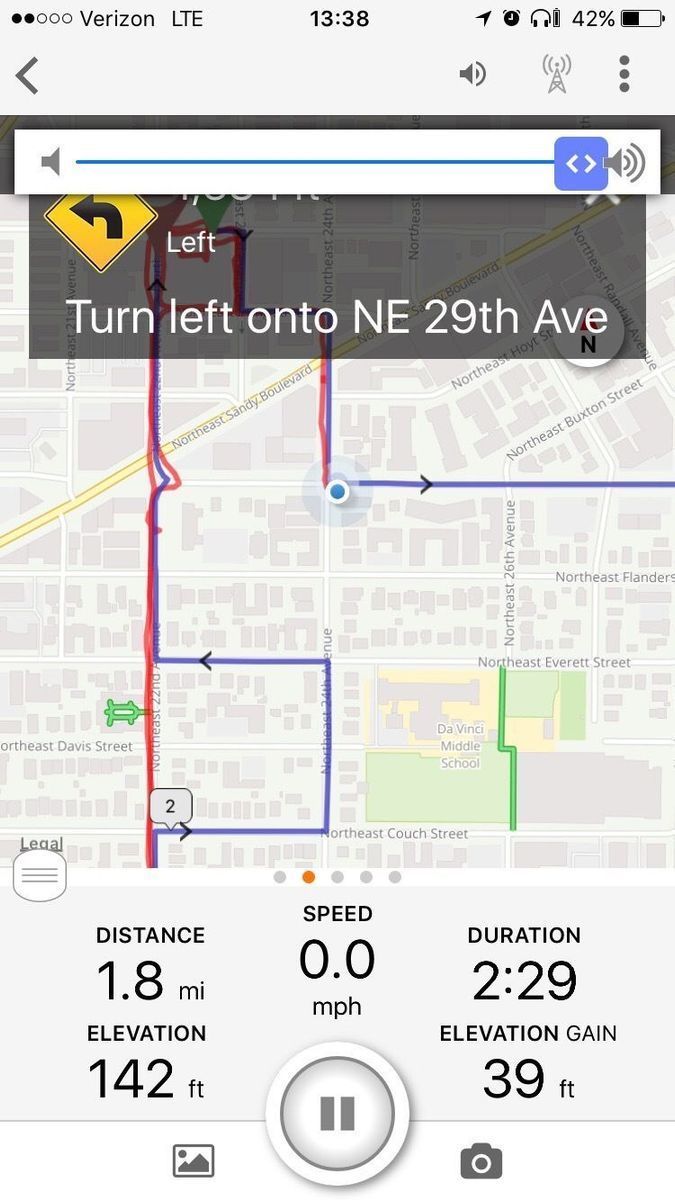
Task: Tap the north compass button
Action: click(589, 336)
